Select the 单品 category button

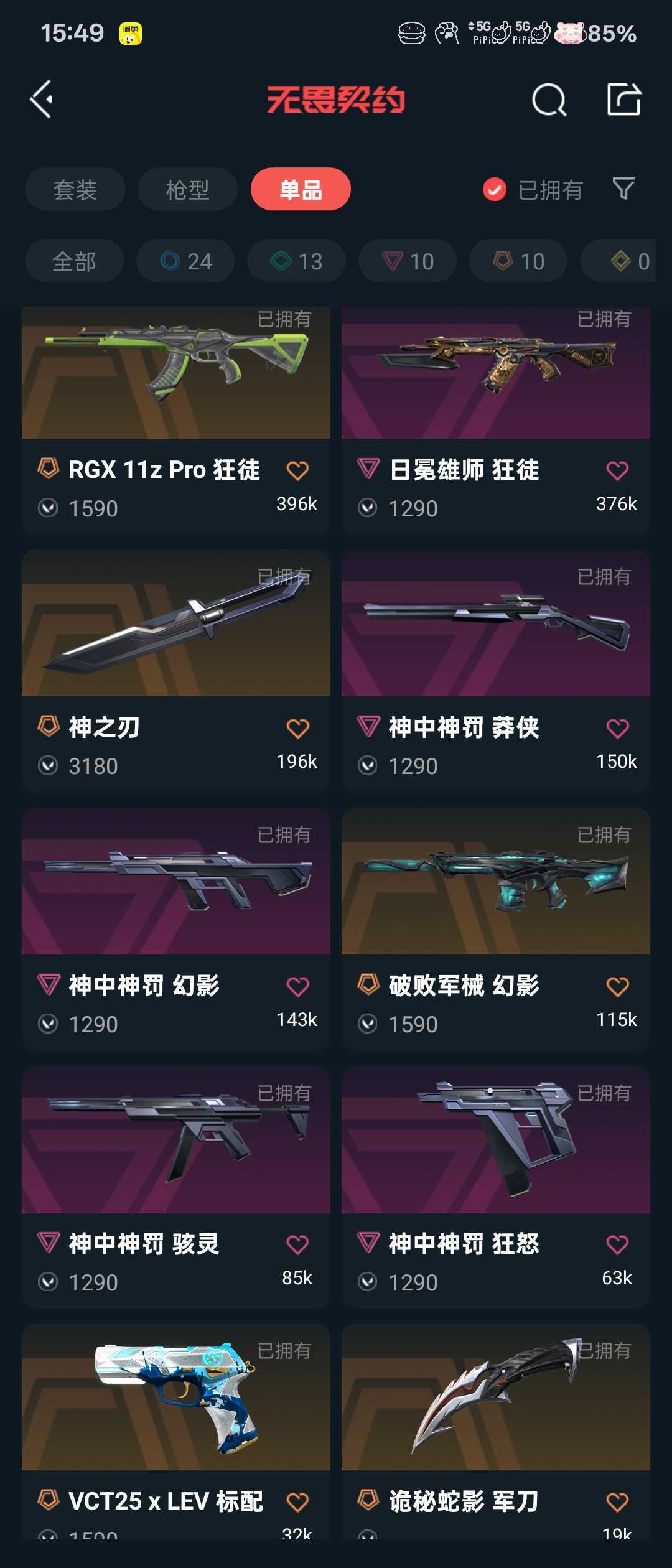tap(300, 189)
